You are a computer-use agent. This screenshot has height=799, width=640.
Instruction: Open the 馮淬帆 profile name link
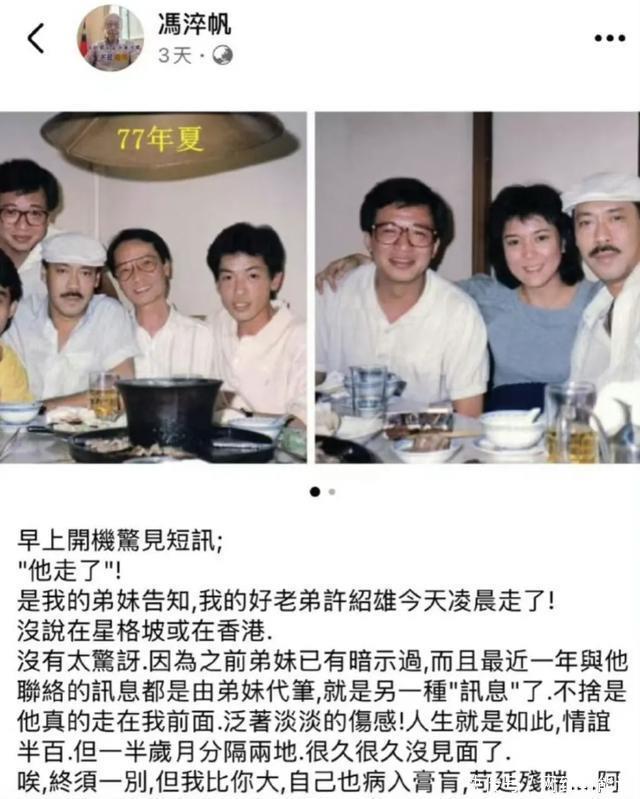pos(194,24)
